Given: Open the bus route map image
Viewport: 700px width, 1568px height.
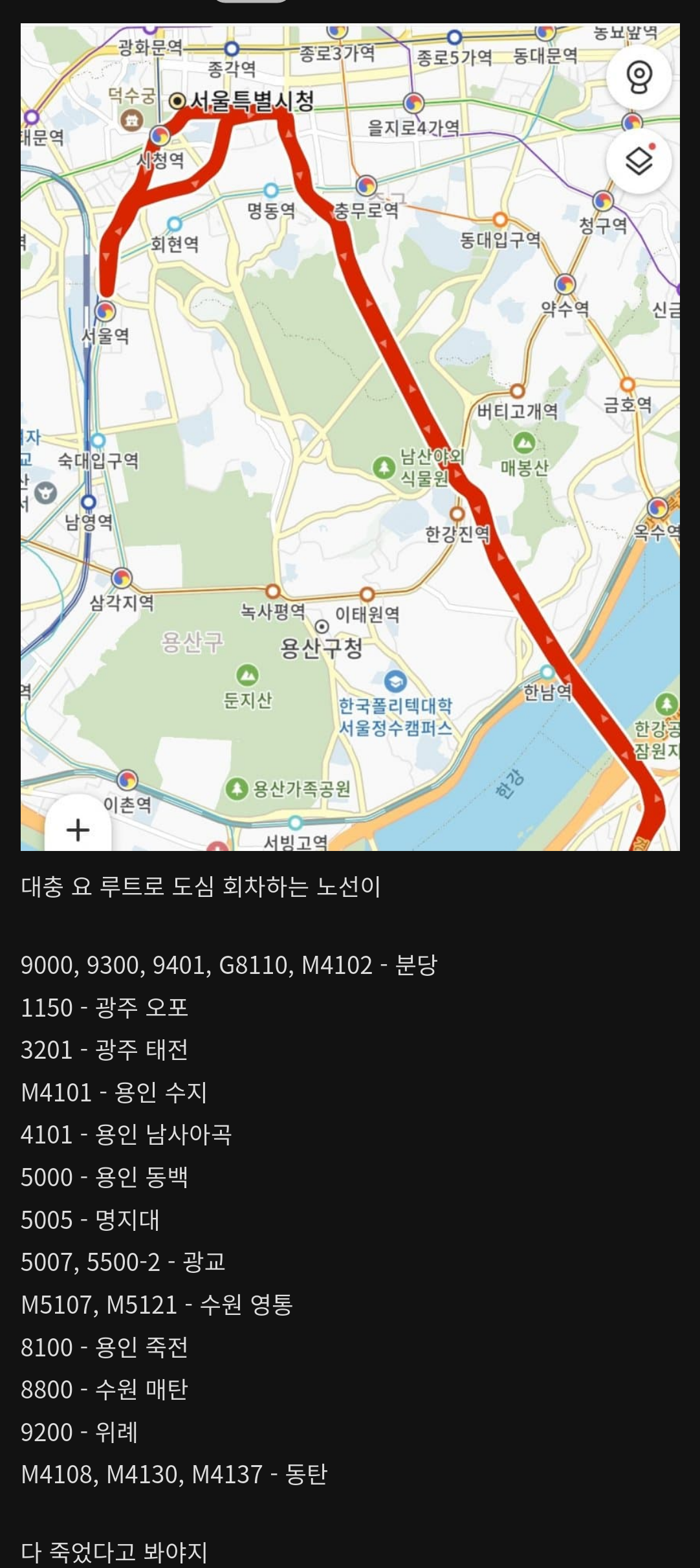Looking at the screenshot, I should [350, 437].
